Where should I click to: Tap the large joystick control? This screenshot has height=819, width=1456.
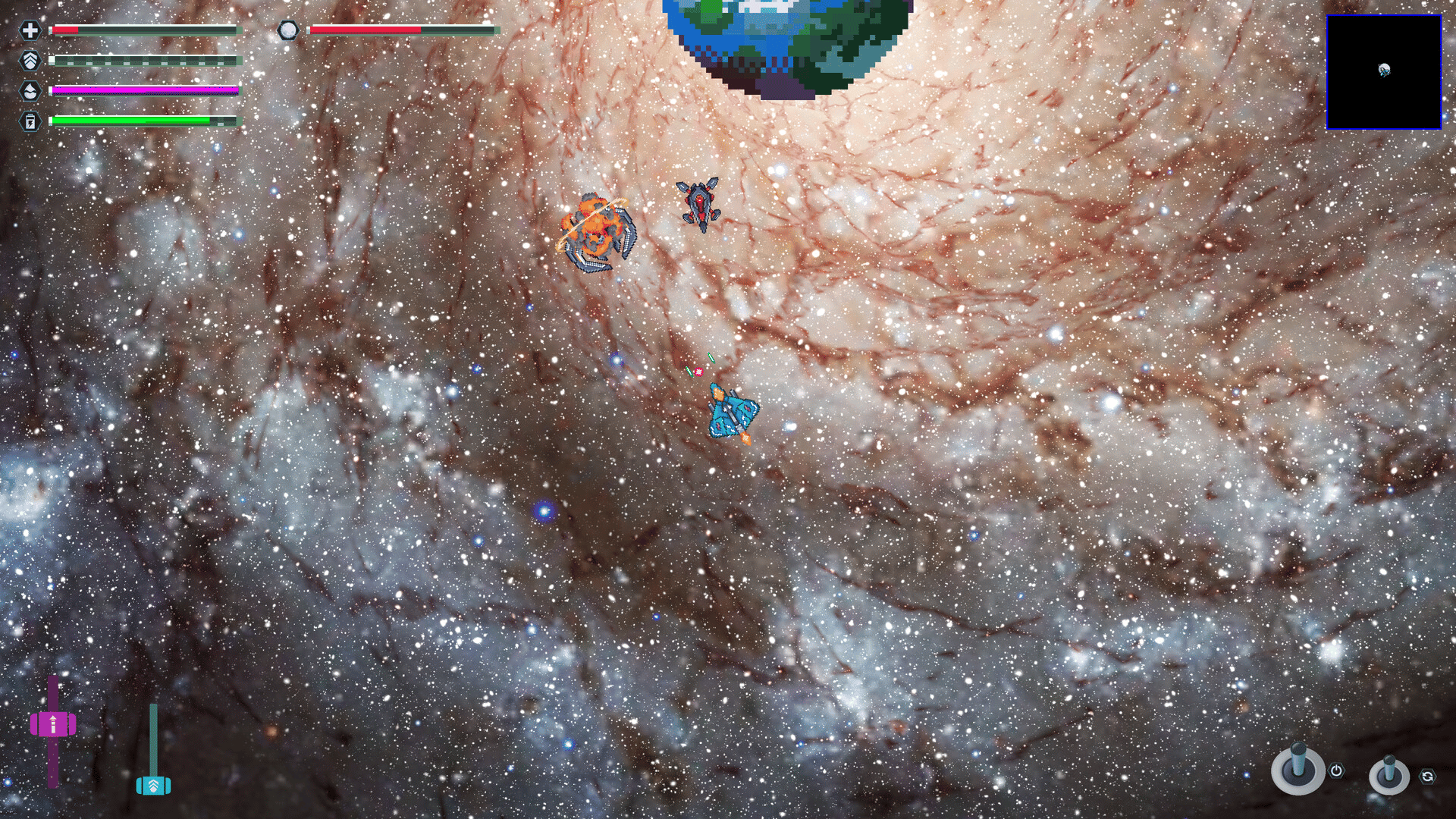(1298, 769)
